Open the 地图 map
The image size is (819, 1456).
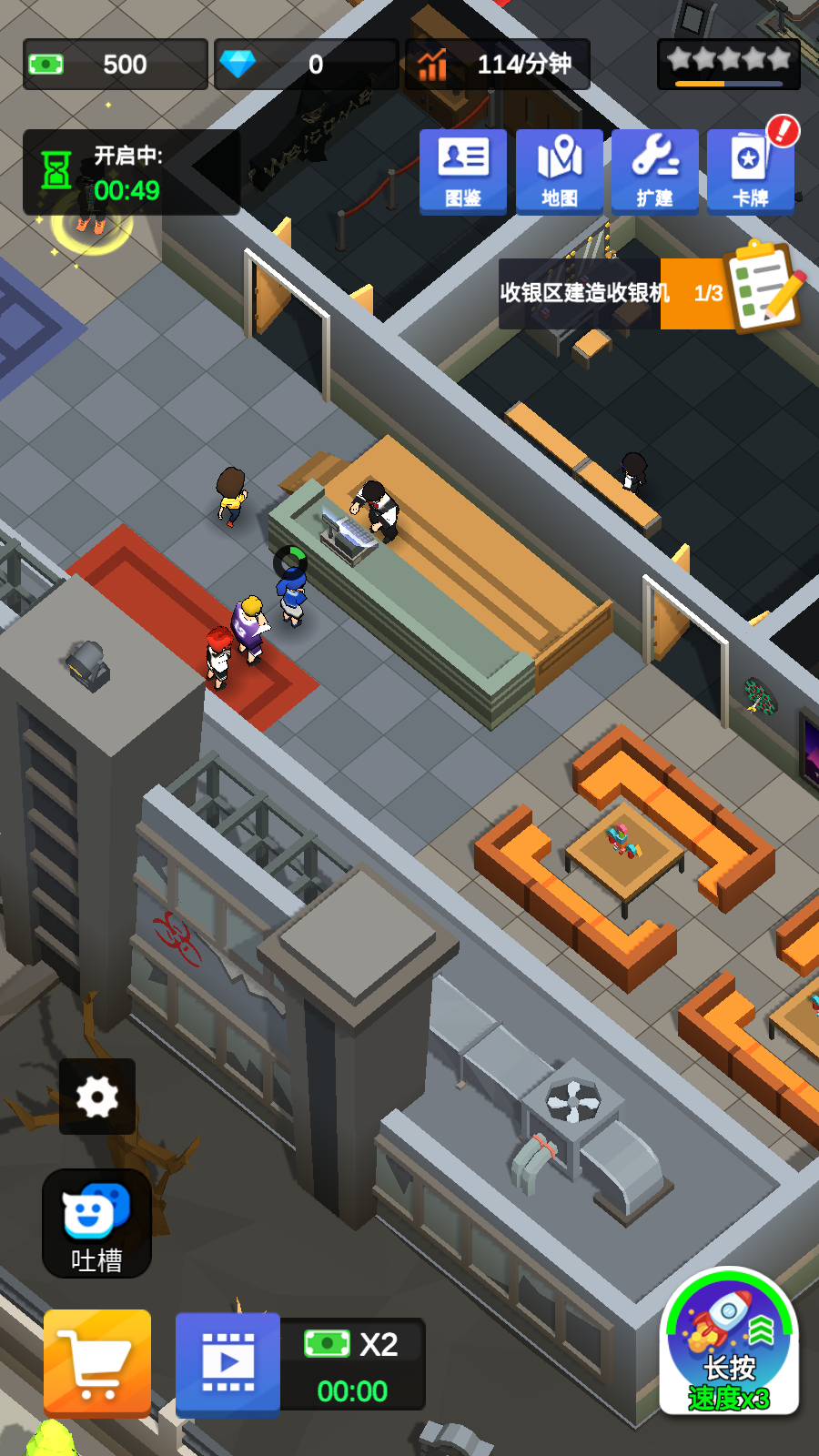click(x=559, y=171)
